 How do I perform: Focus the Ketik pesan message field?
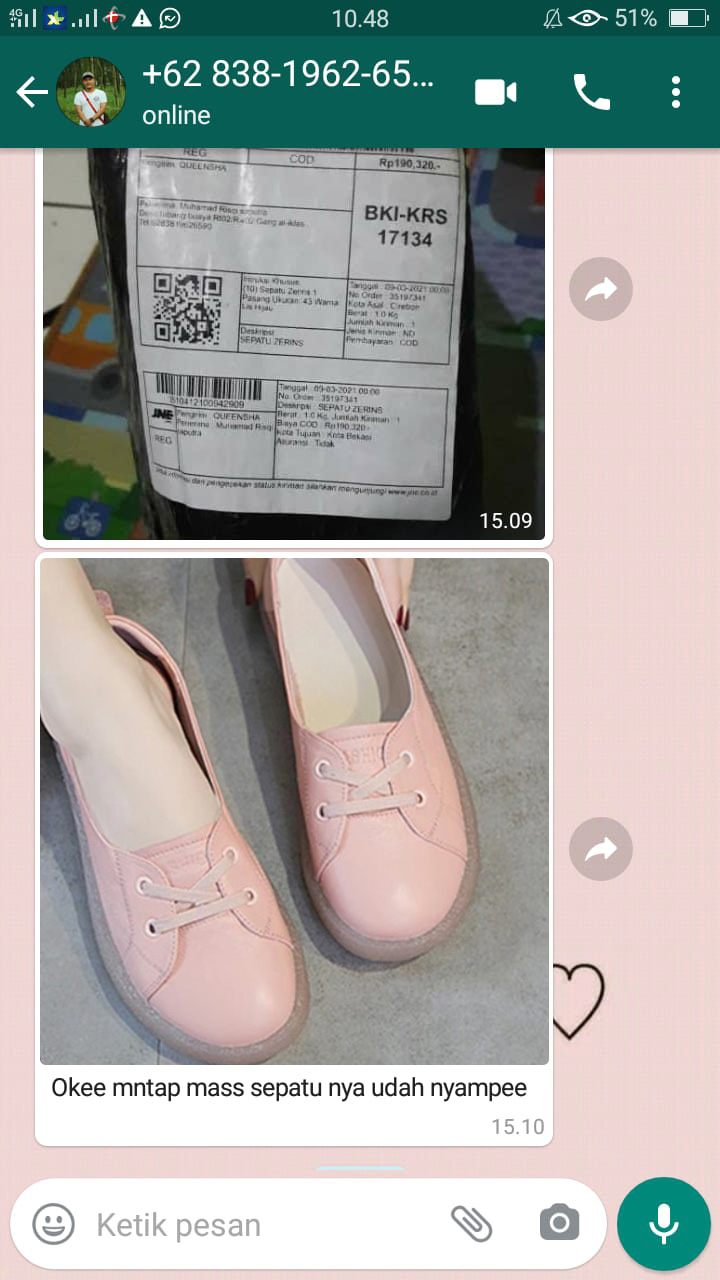pos(260,1224)
